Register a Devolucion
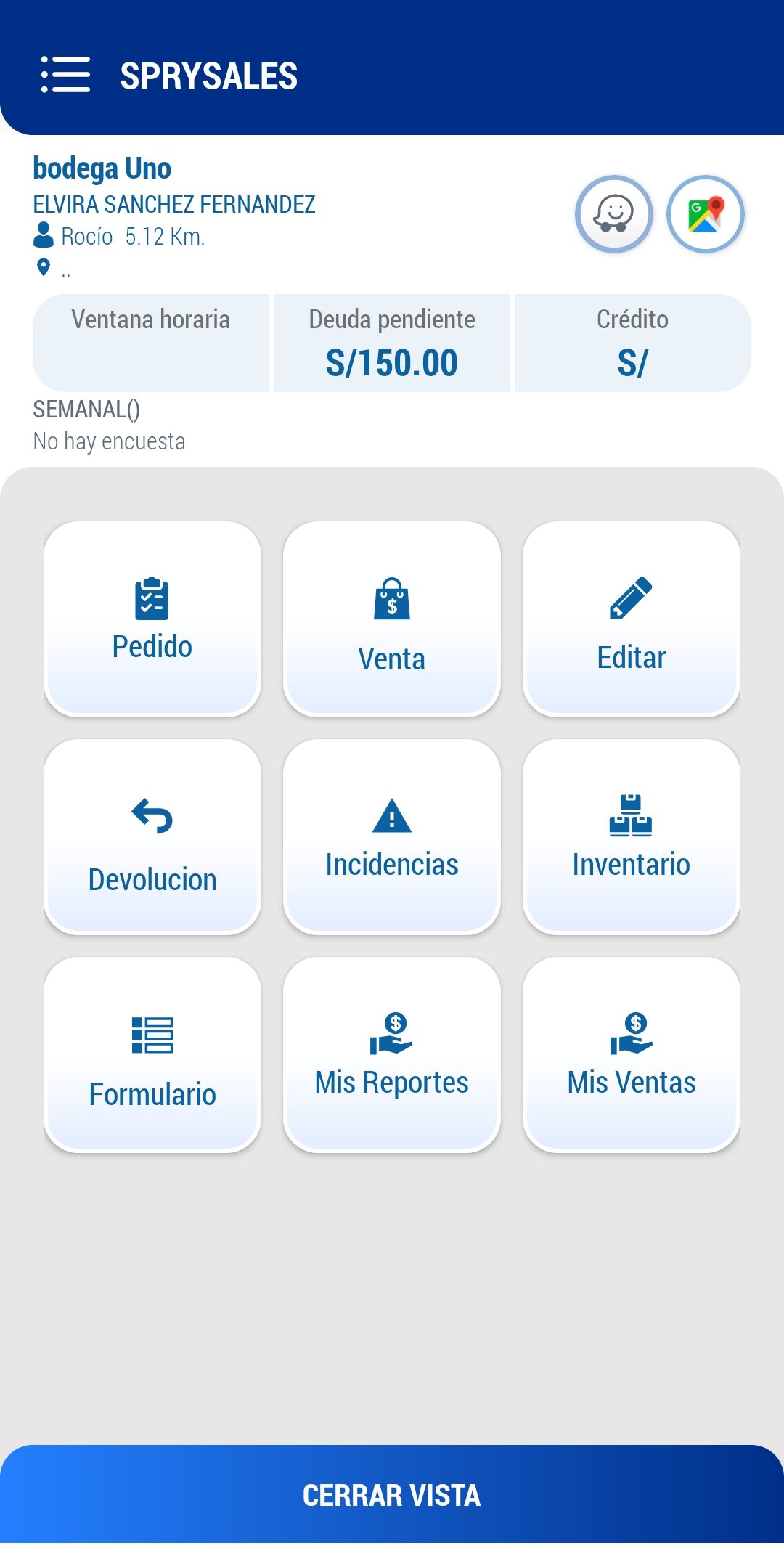 click(x=152, y=836)
